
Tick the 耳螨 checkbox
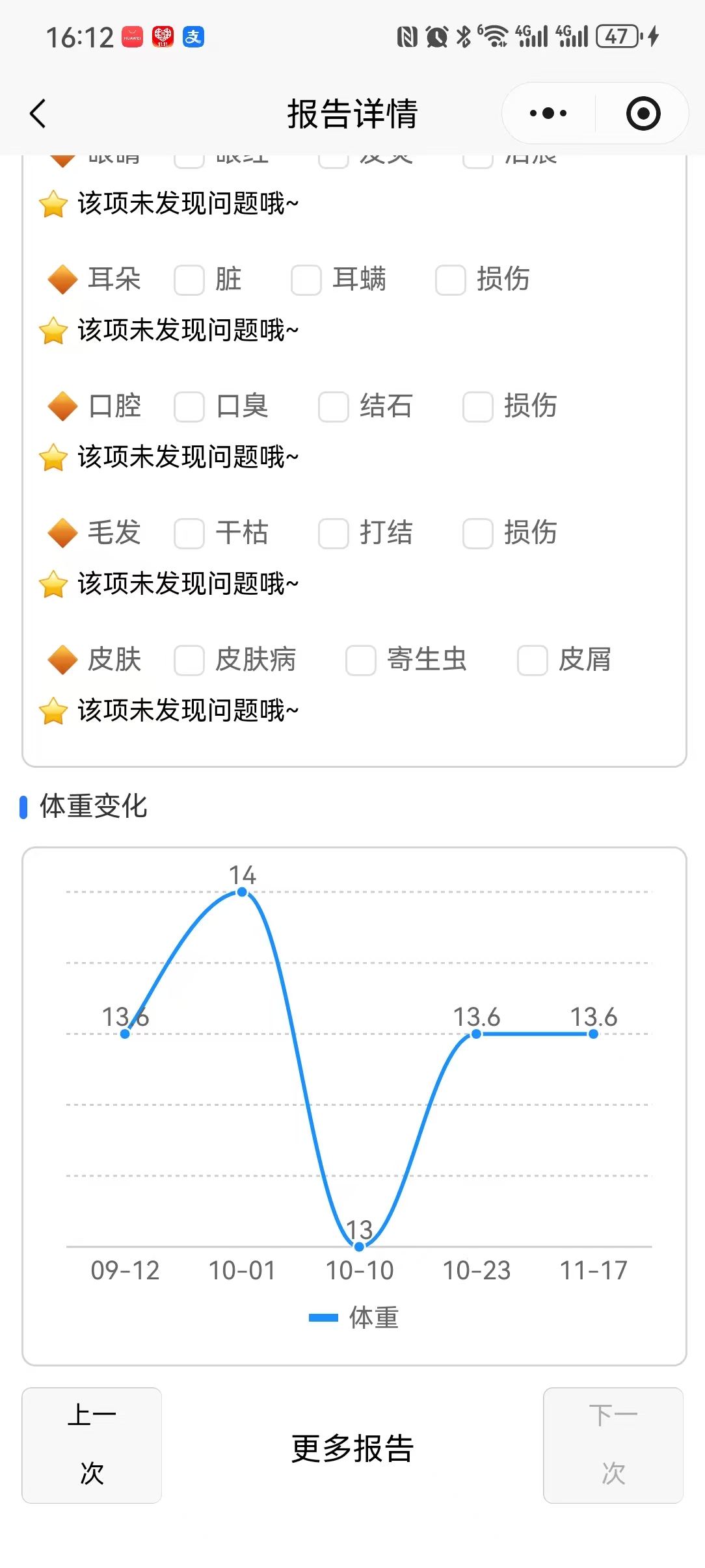[x=306, y=280]
